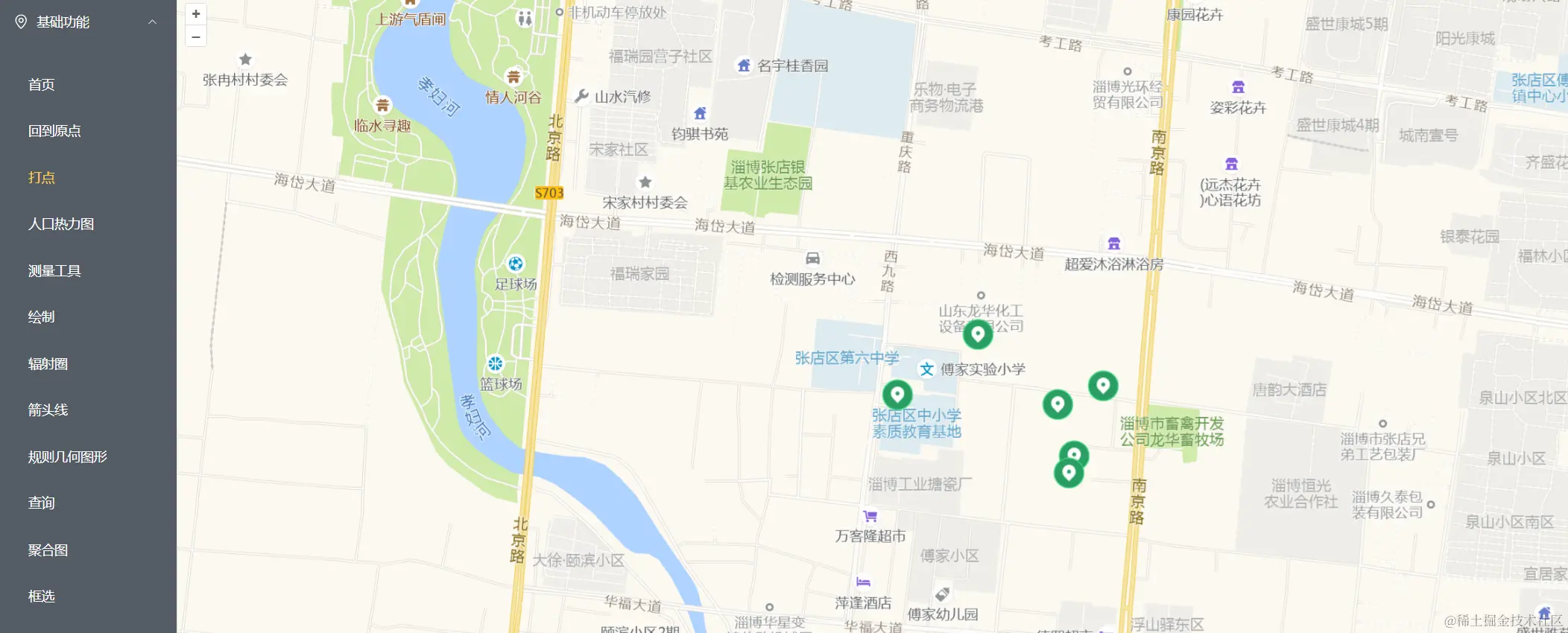Select the 箭头线 arrow line tool

[x=48, y=410]
